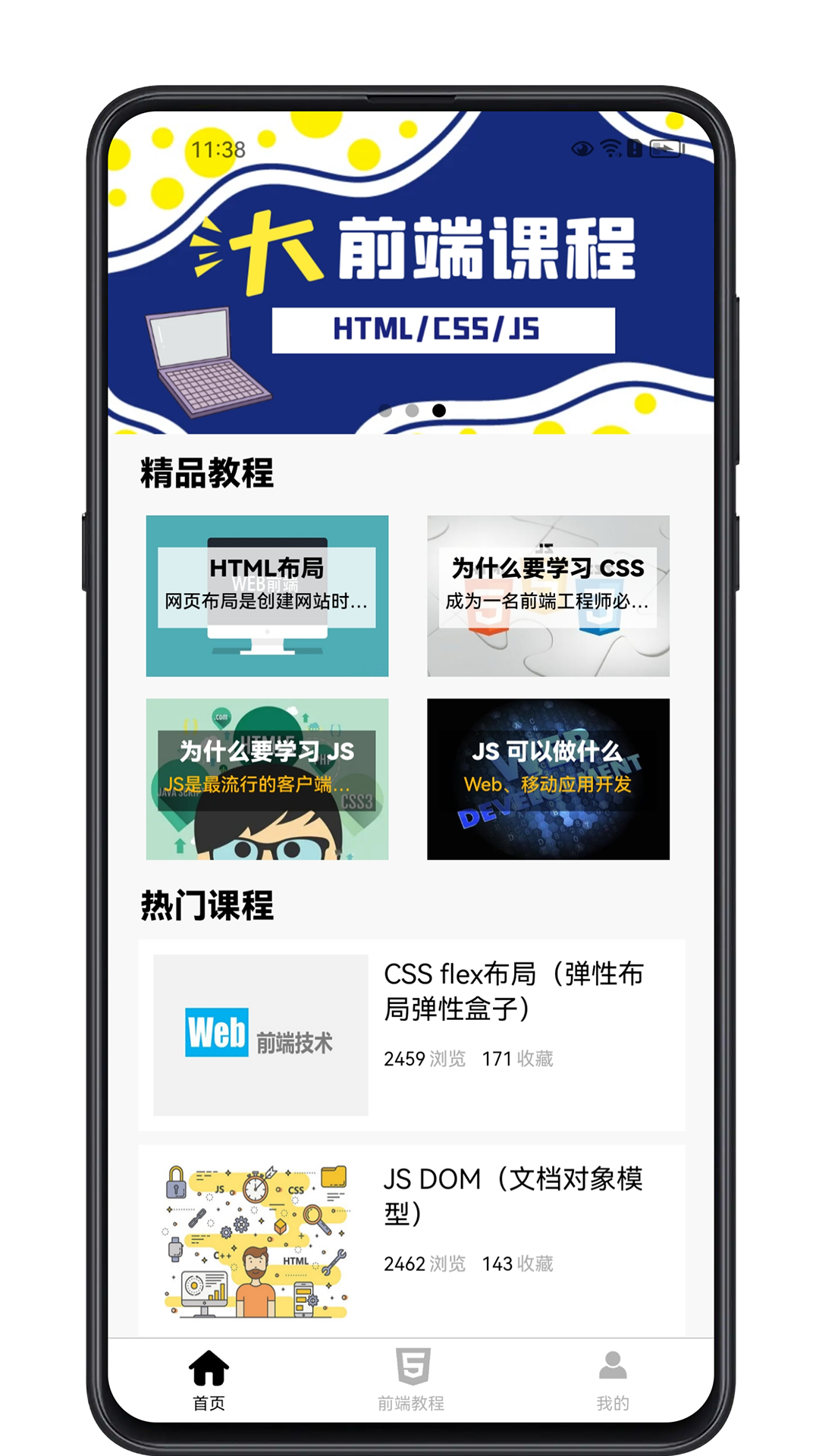Viewport: 819px width, 1456px height.
Task: Open the 为什么要学习 JS tutorial card
Action: 267,779
